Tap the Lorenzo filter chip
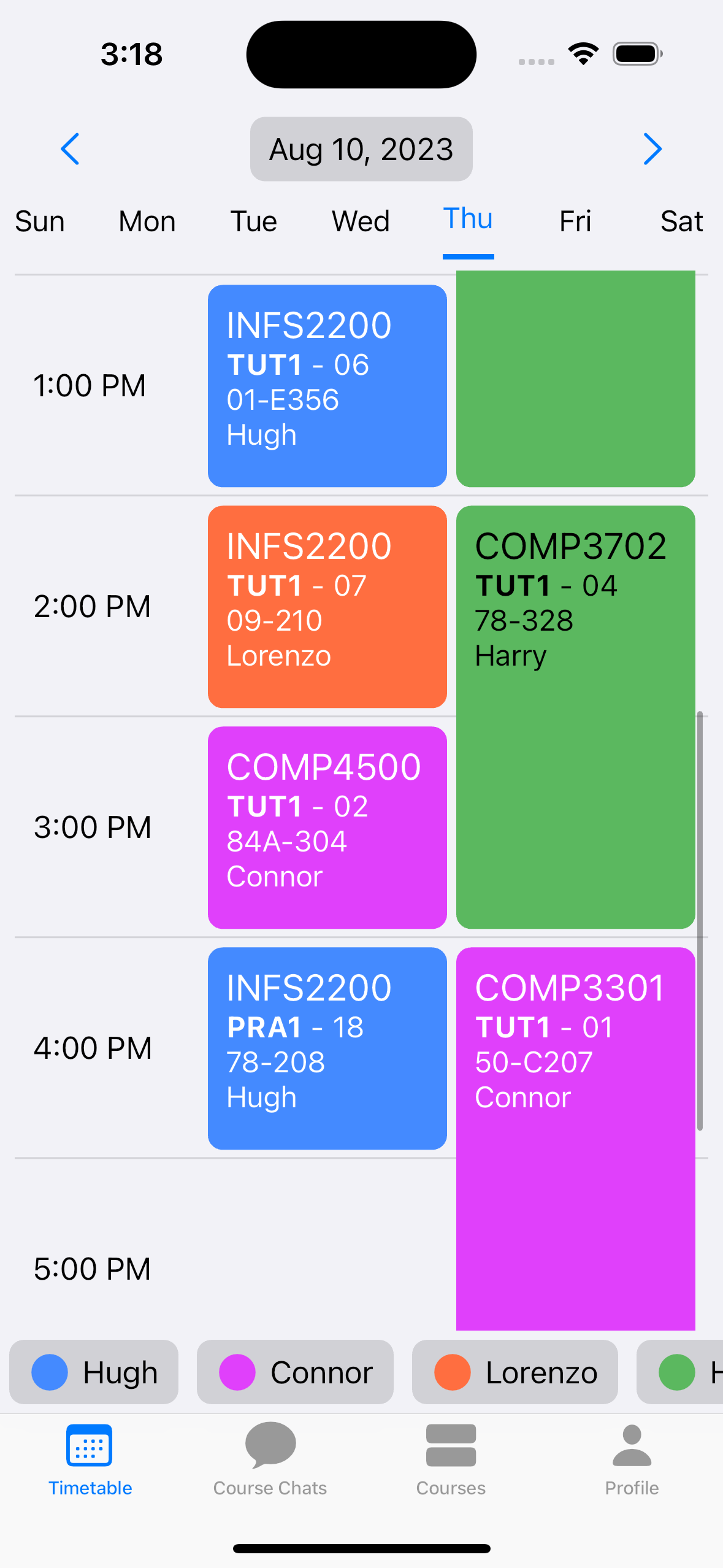 point(515,1372)
